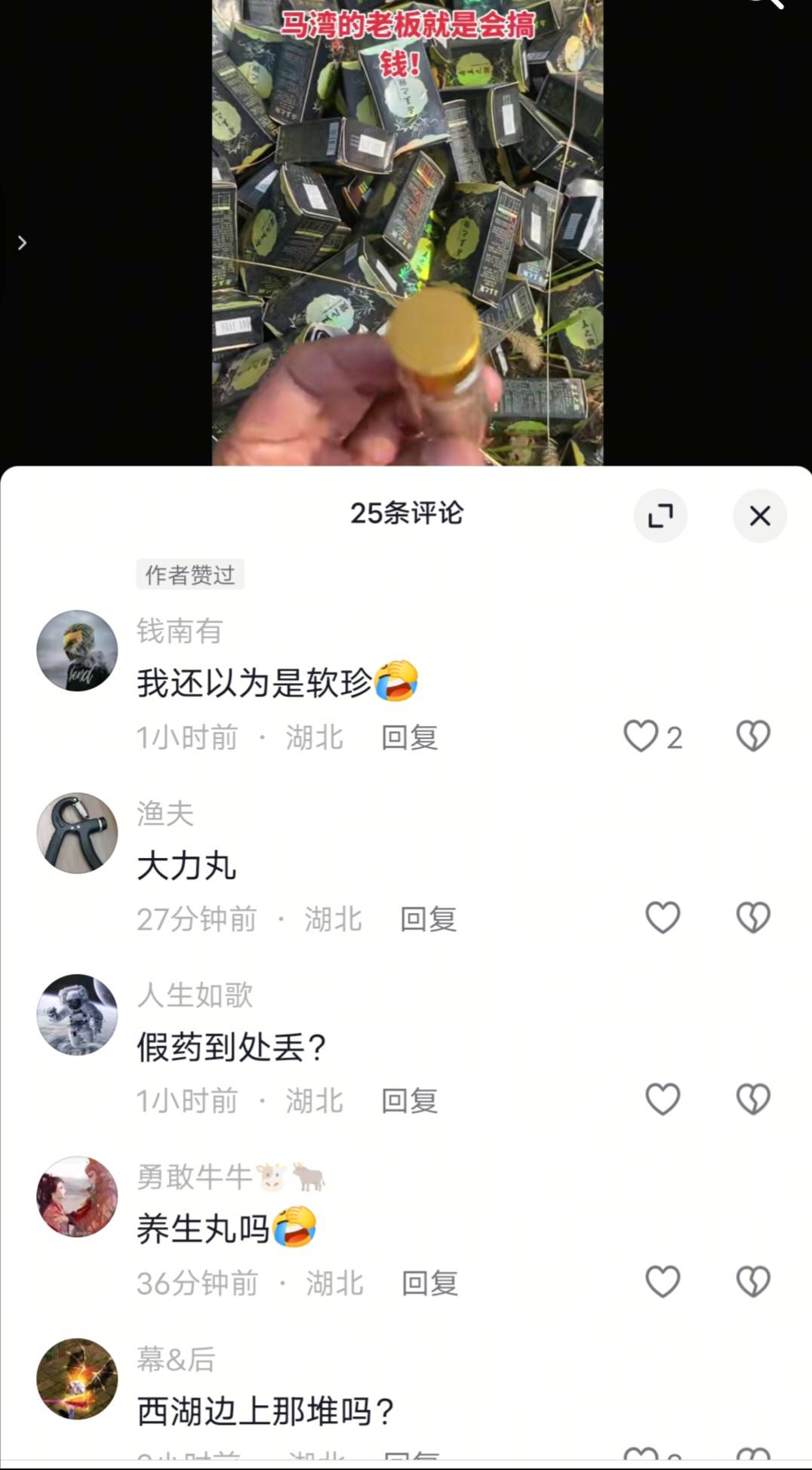This screenshot has width=812, height=1470.
Task: Expand comments to full screen
Action: point(660,516)
